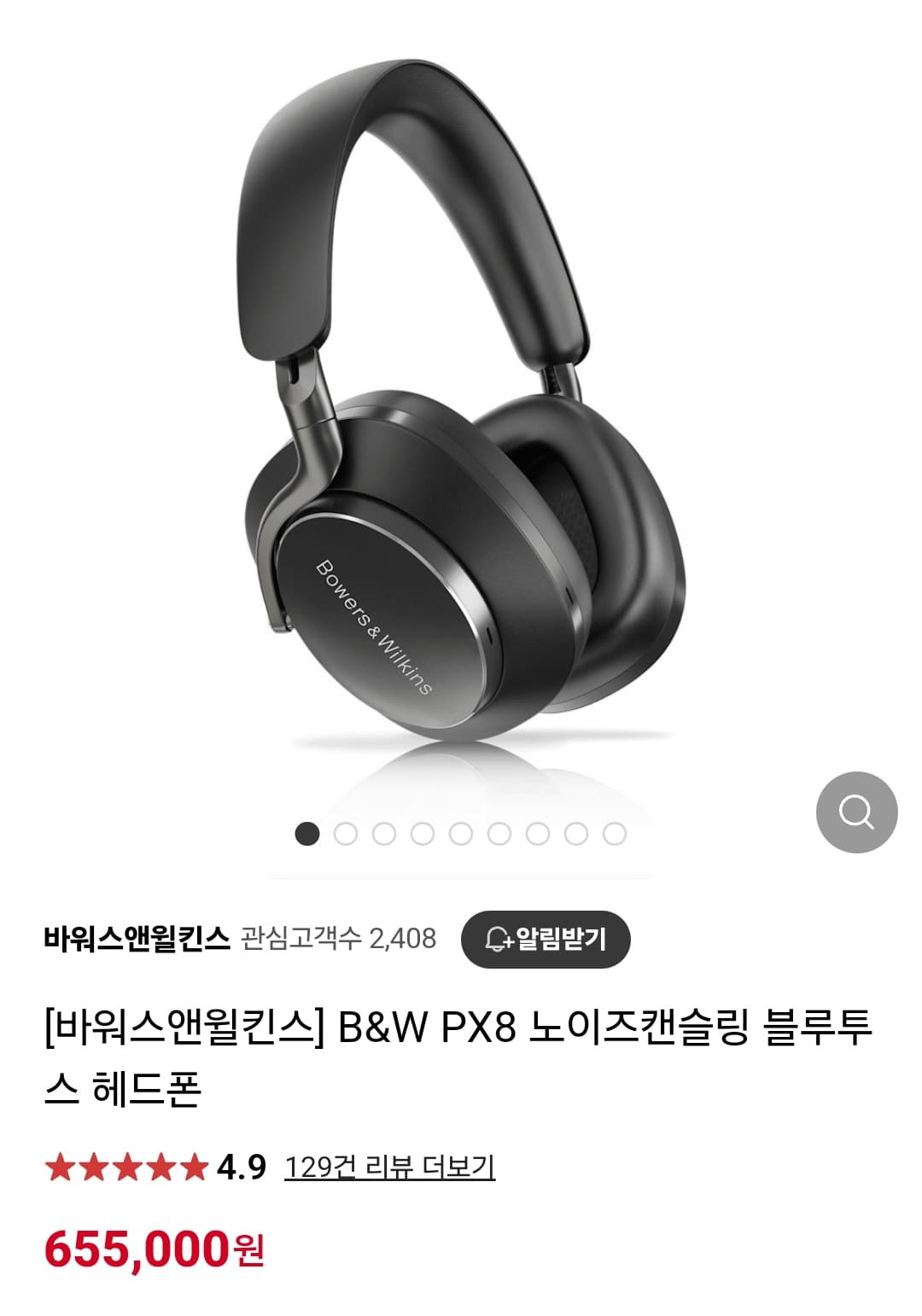Viewport: 922px width, 1316px height.
Task: Open the 바워스앤윌킨스 brand store
Action: (x=137, y=939)
